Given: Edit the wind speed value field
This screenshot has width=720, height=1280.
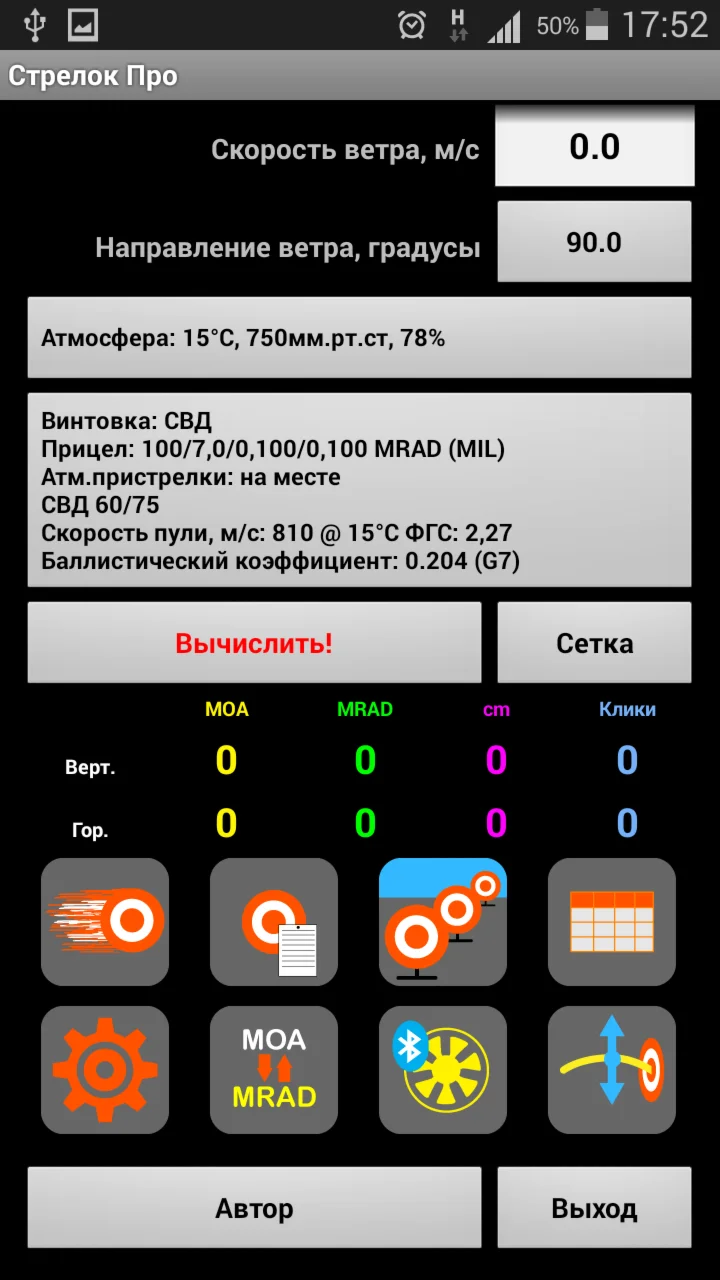Looking at the screenshot, I should [594, 148].
